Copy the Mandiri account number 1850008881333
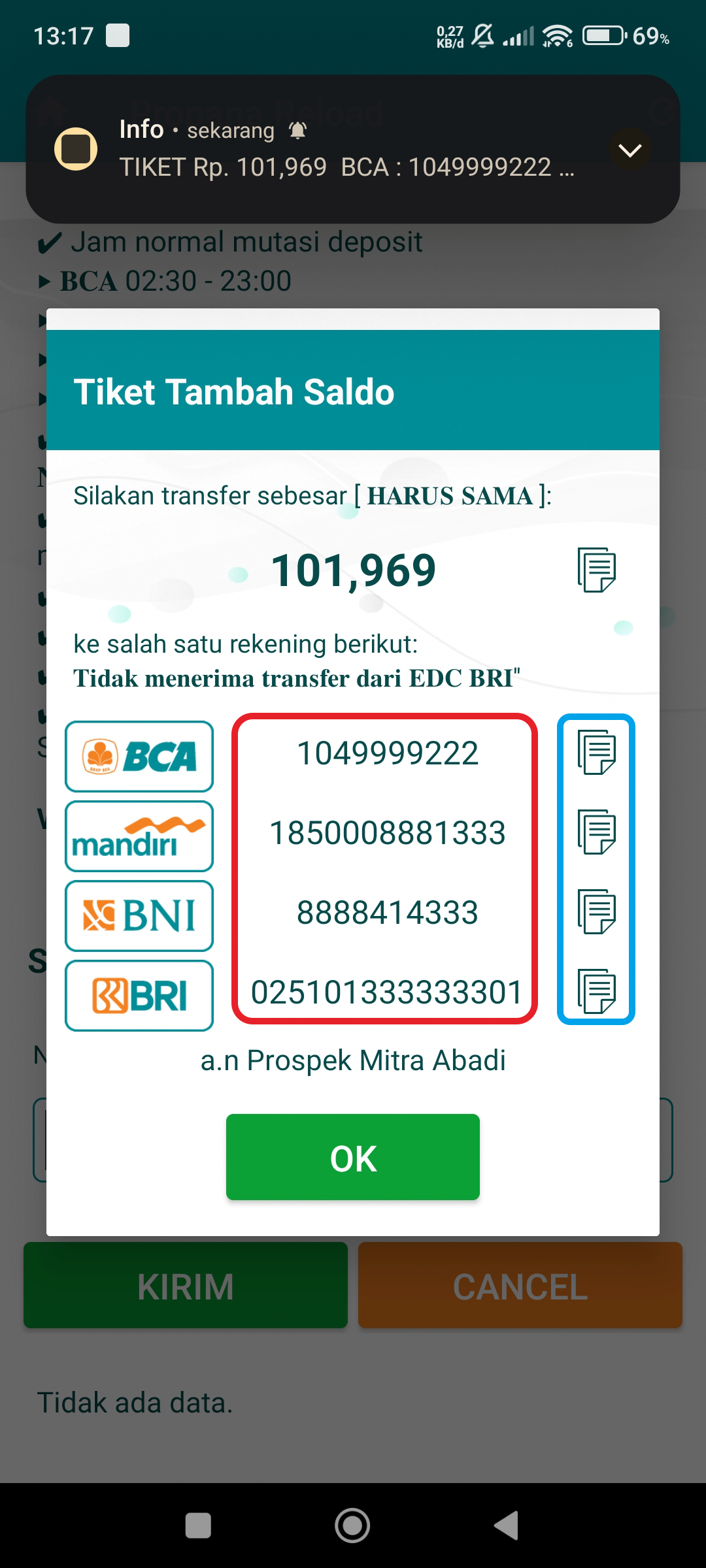The height and width of the screenshot is (1568, 706). 596,832
